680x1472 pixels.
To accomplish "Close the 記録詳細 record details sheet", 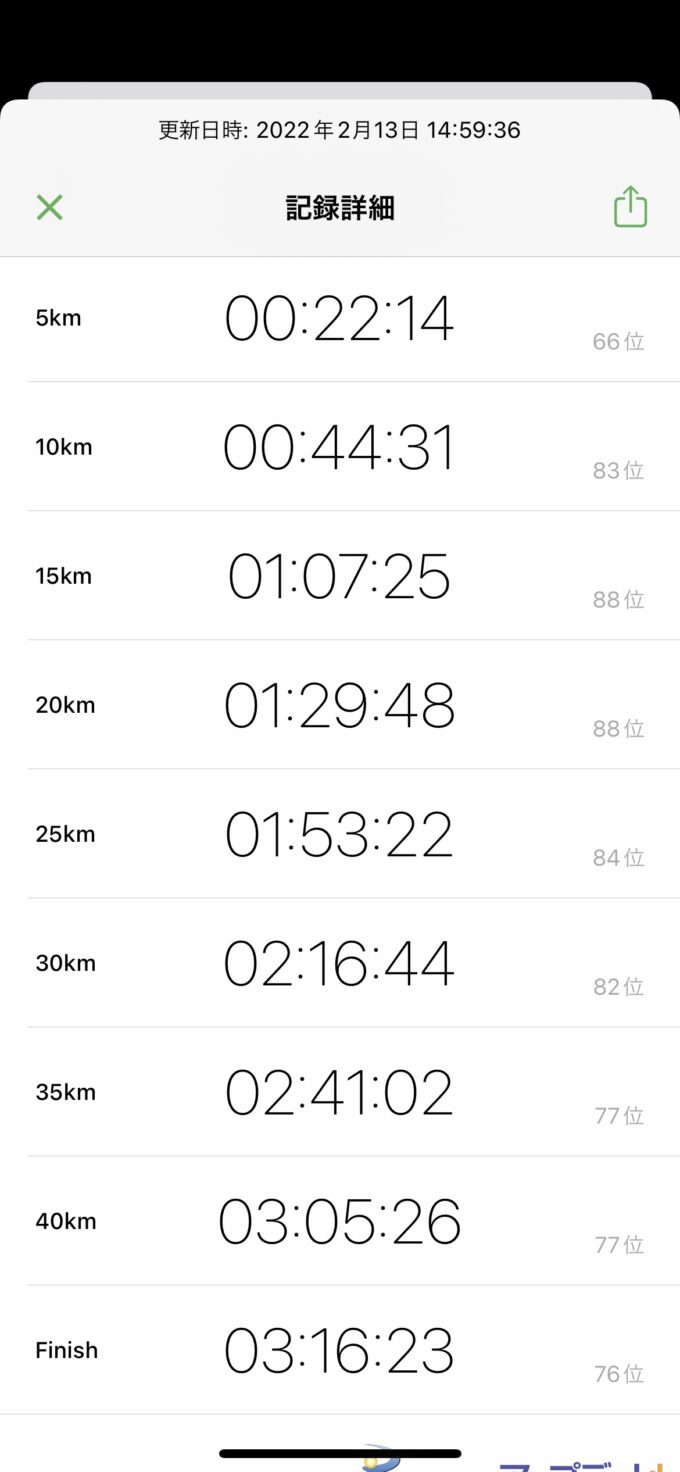I will click(49, 208).
